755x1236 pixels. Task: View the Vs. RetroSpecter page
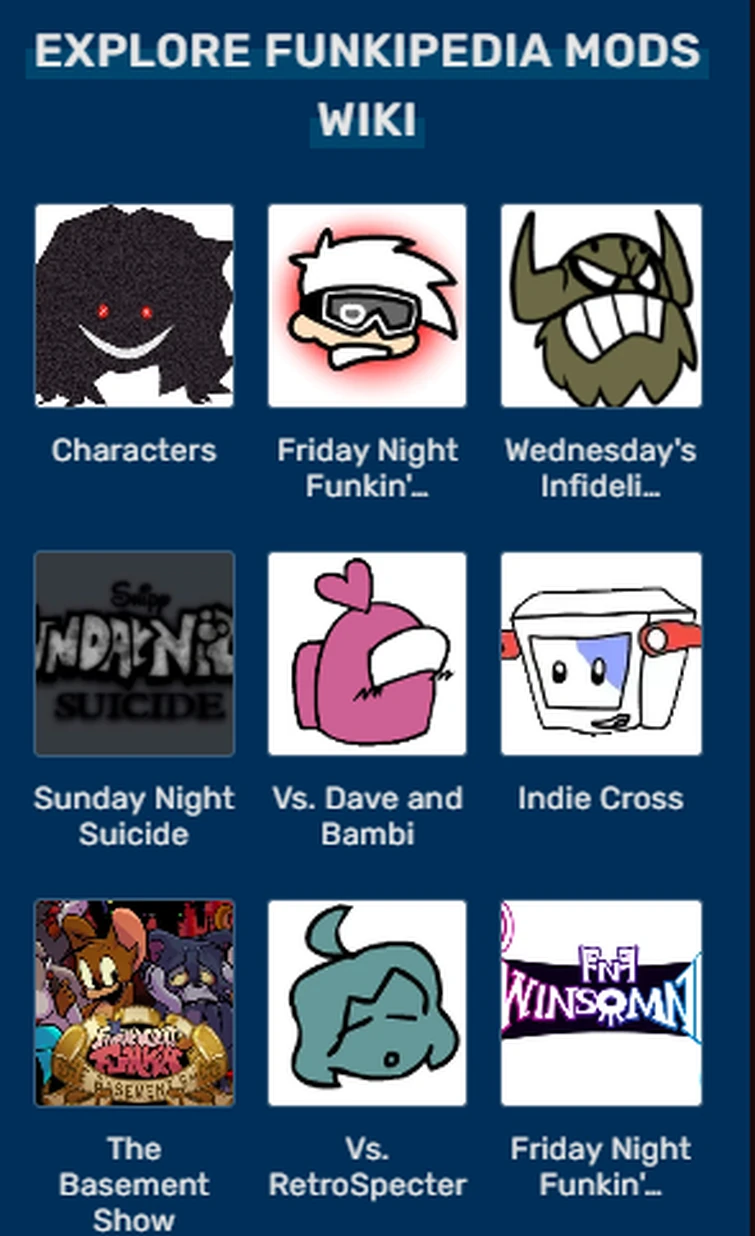(367, 1002)
